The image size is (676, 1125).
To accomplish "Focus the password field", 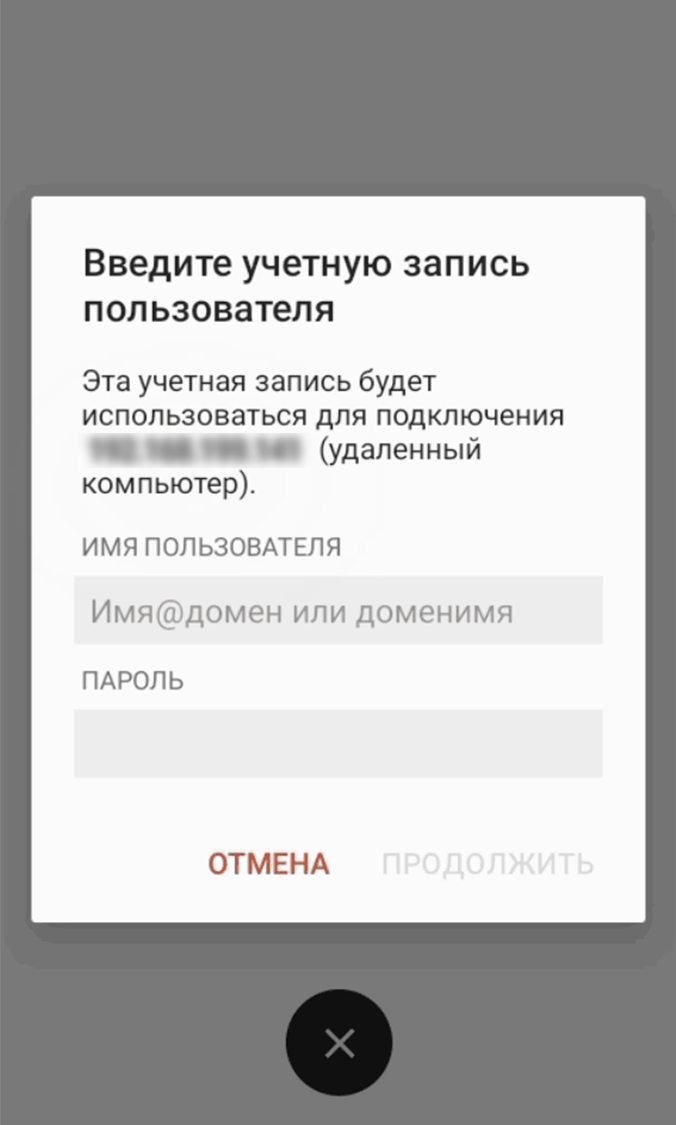I will click(338, 743).
